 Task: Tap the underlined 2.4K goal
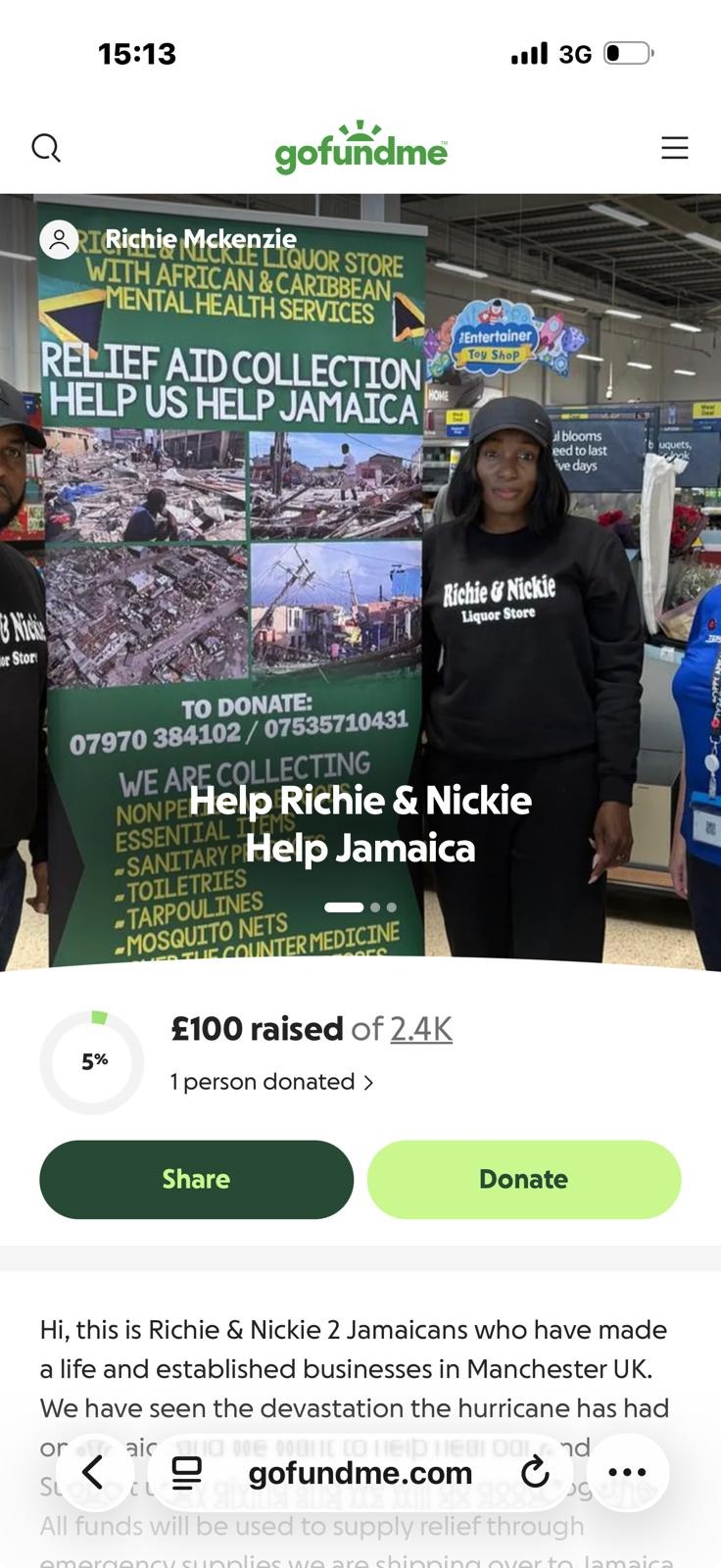pyautogui.click(x=421, y=1029)
